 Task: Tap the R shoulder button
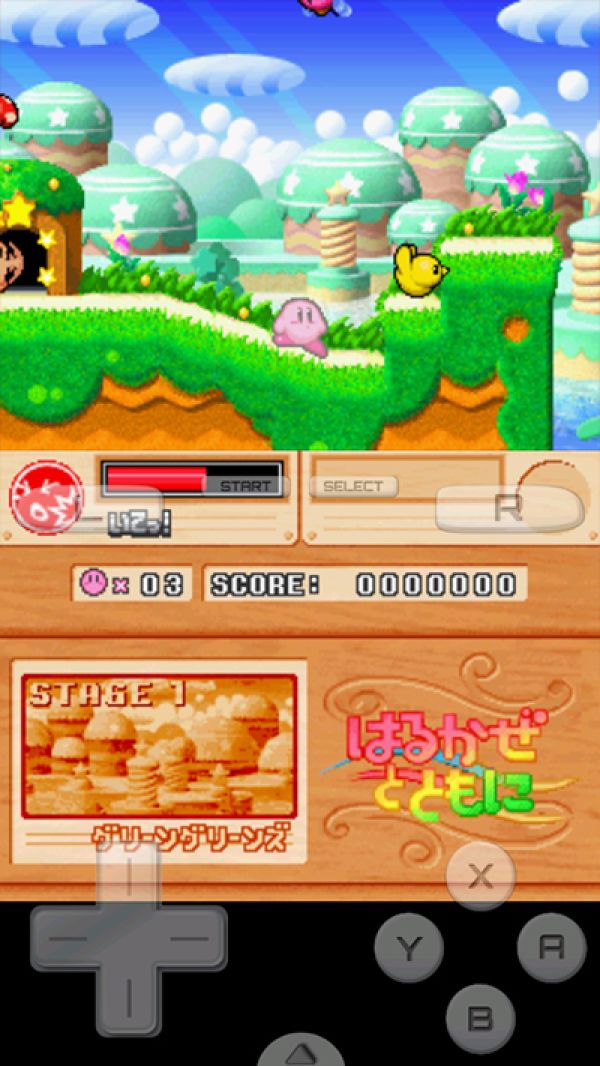point(509,509)
